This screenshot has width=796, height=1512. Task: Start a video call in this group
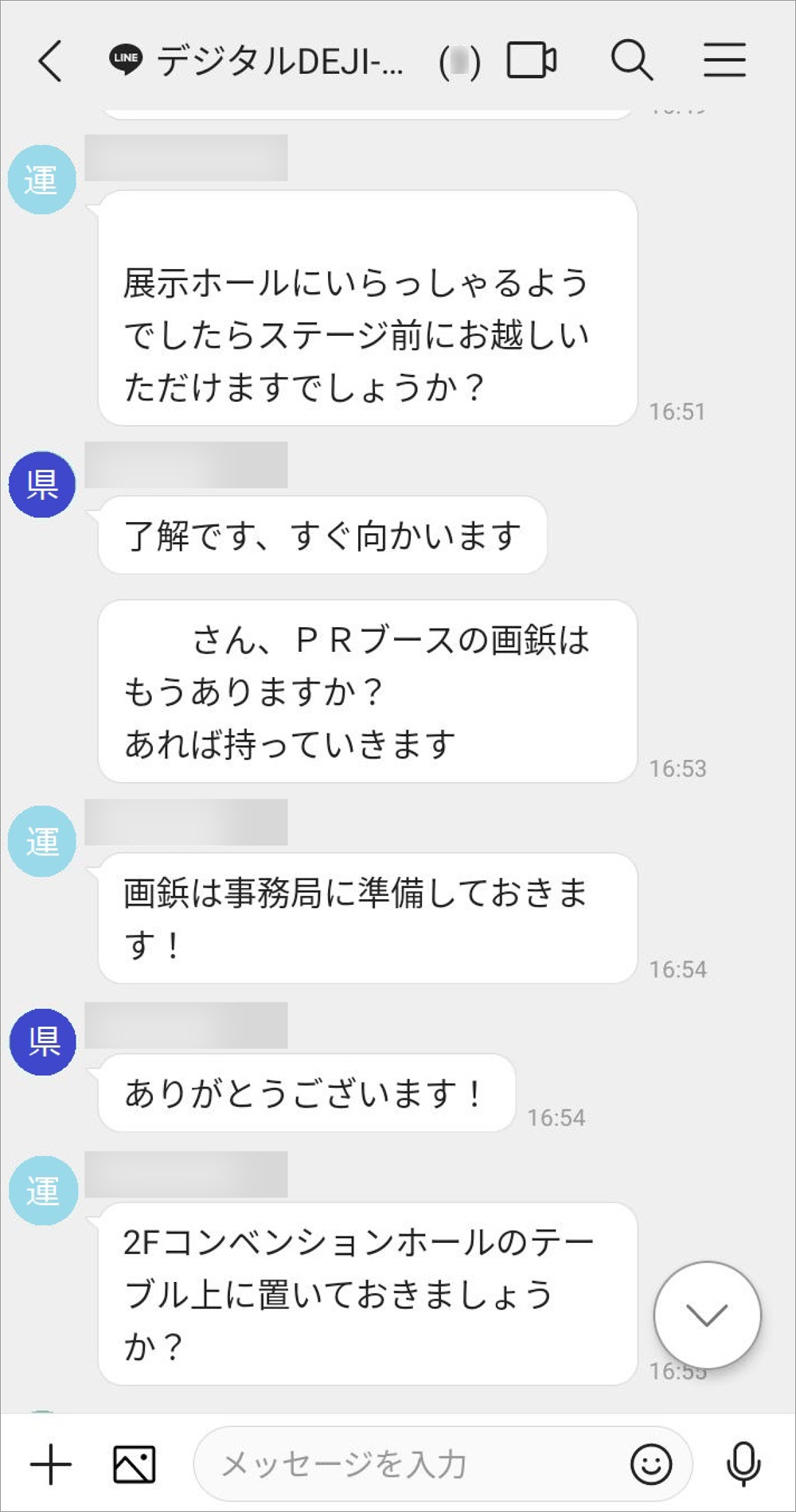[531, 60]
